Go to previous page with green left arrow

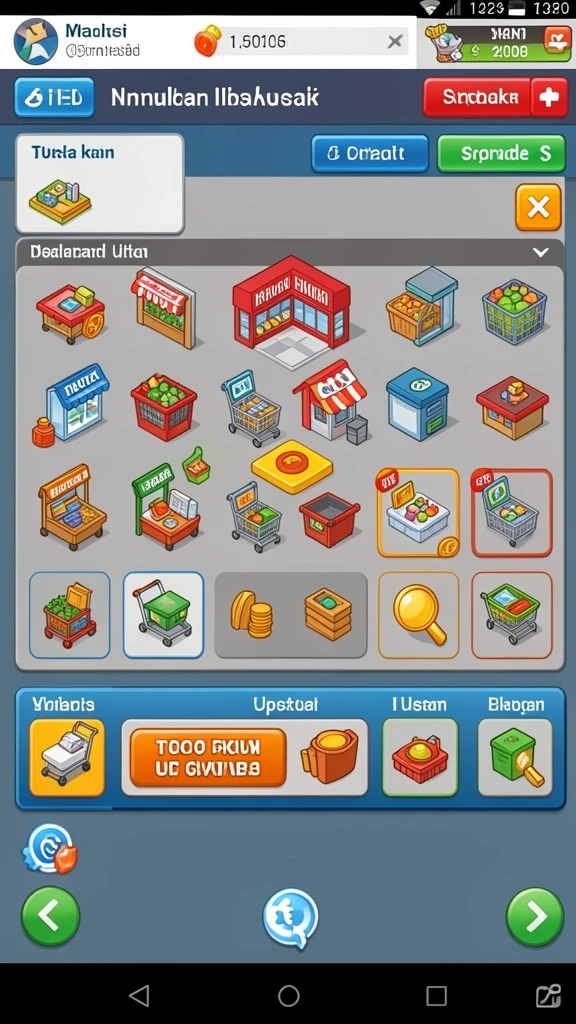click(x=51, y=917)
